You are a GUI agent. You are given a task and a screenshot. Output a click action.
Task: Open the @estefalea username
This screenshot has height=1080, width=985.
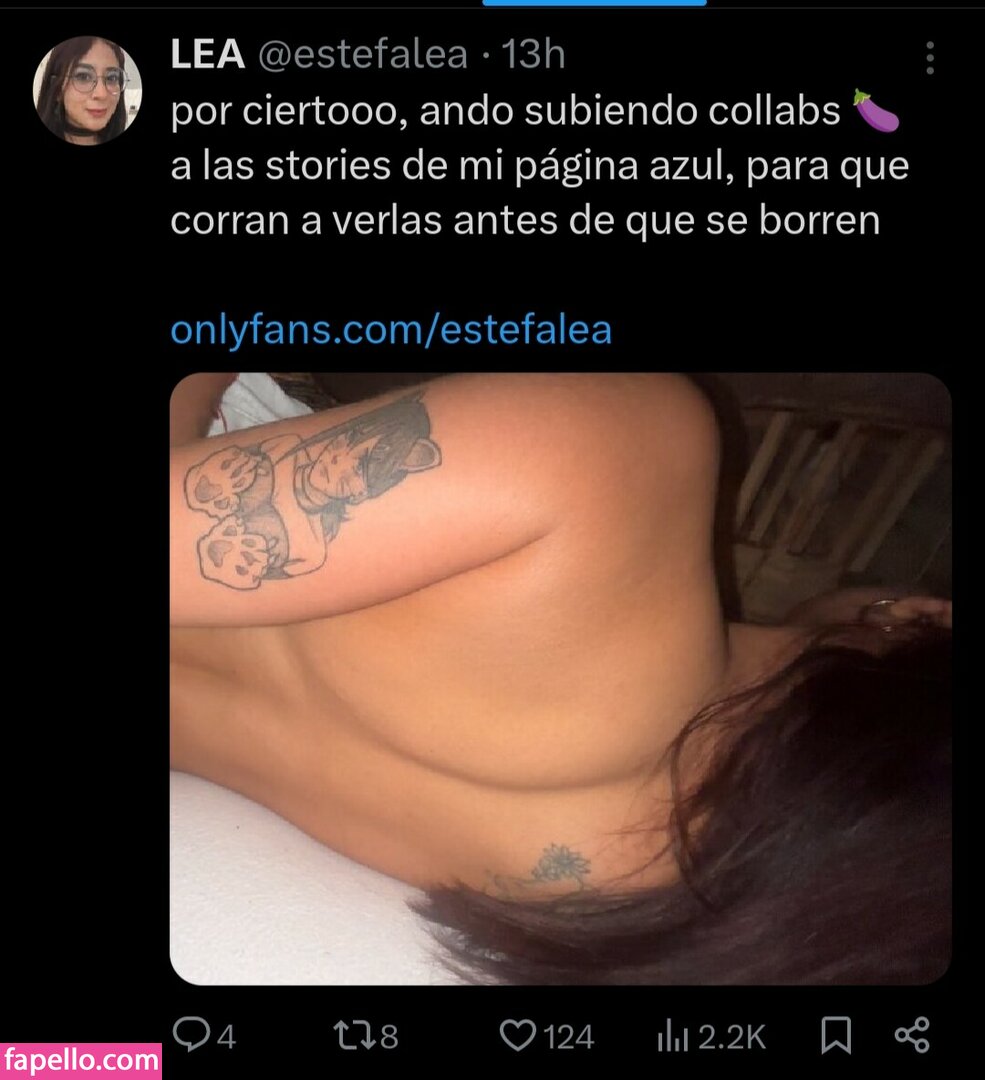click(x=362, y=55)
